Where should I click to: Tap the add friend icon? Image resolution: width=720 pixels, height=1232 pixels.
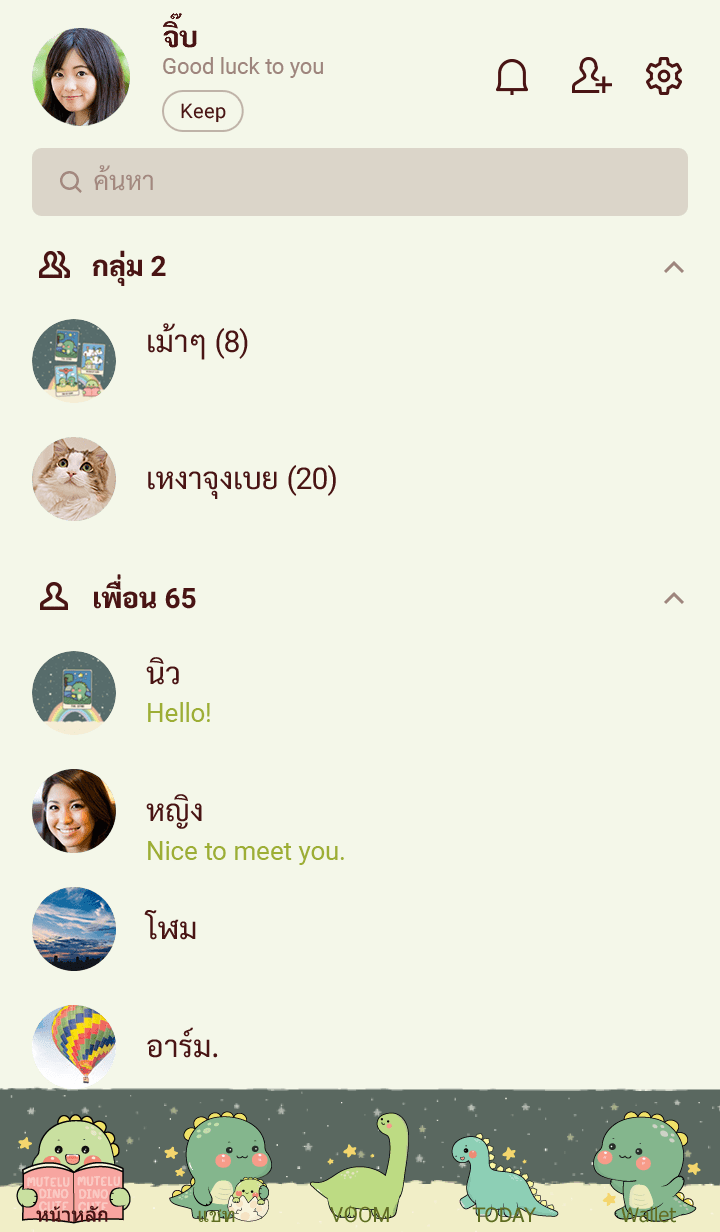(591, 77)
